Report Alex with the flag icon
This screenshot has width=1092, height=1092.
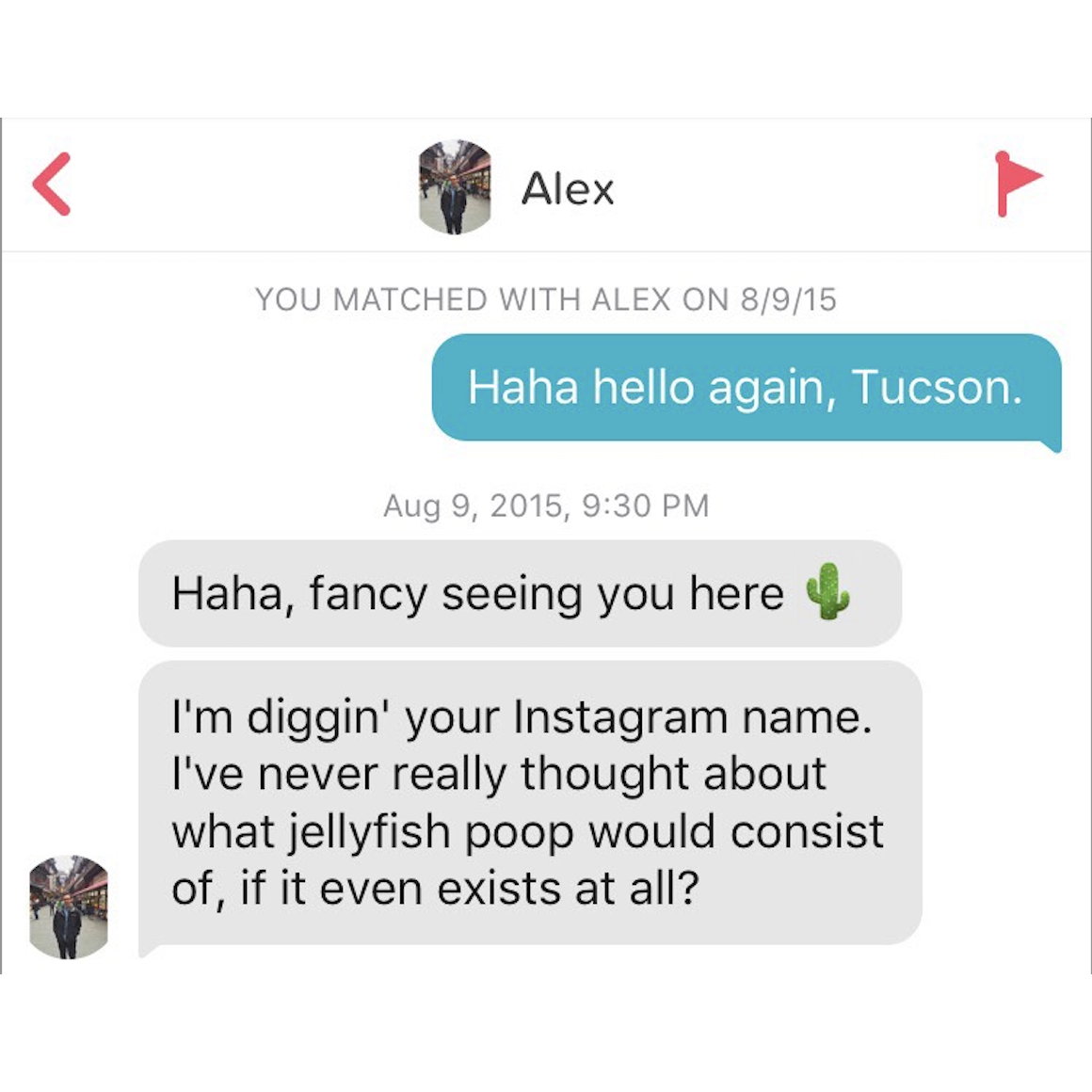tap(1018, 184)
